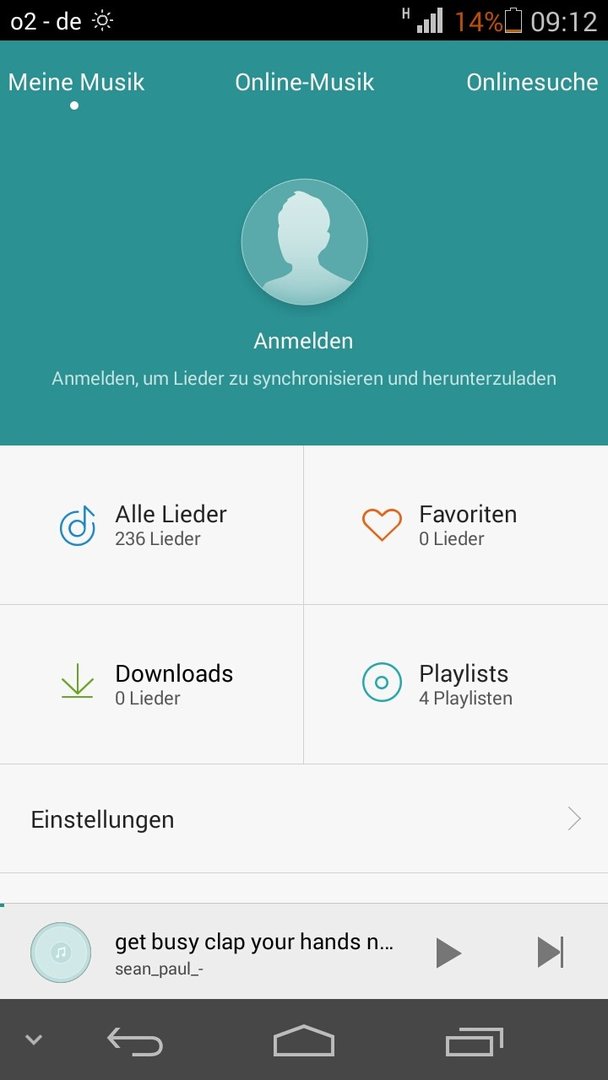This screenshot has height=1080, width=608.
Task: Skip to the next track
Action: [551, 953]
